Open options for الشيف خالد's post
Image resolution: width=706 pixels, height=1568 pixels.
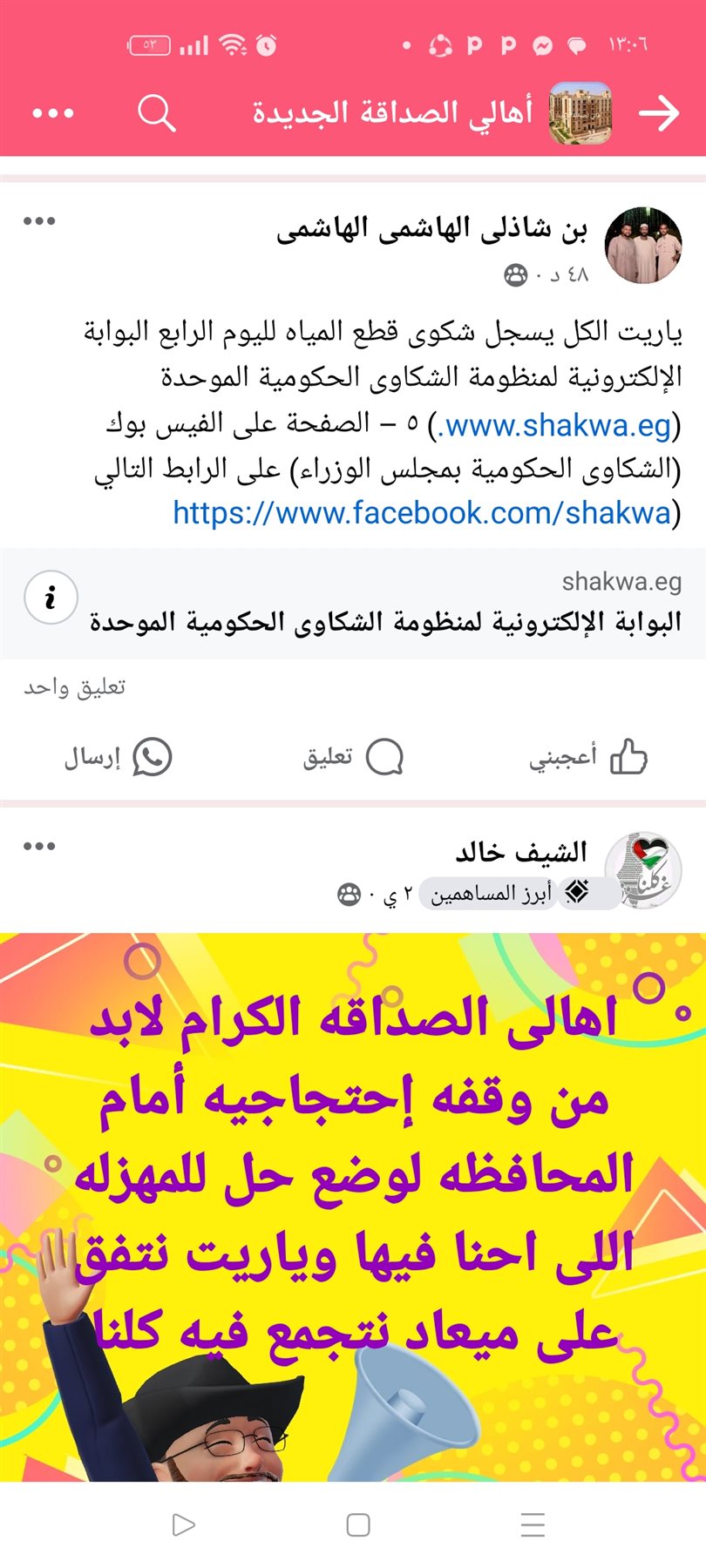coord(39,846)
